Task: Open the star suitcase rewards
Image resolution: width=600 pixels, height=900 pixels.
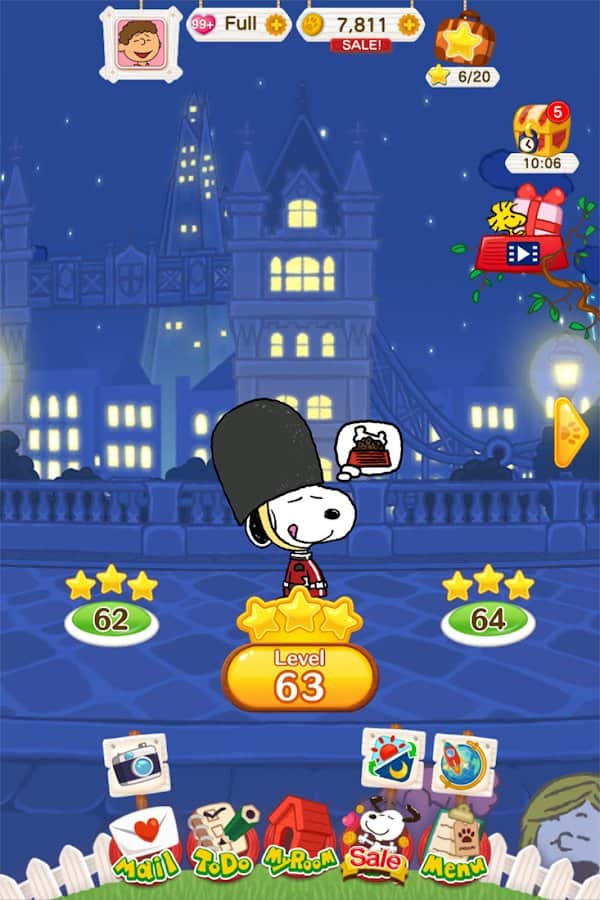Action: pos(463,44)
